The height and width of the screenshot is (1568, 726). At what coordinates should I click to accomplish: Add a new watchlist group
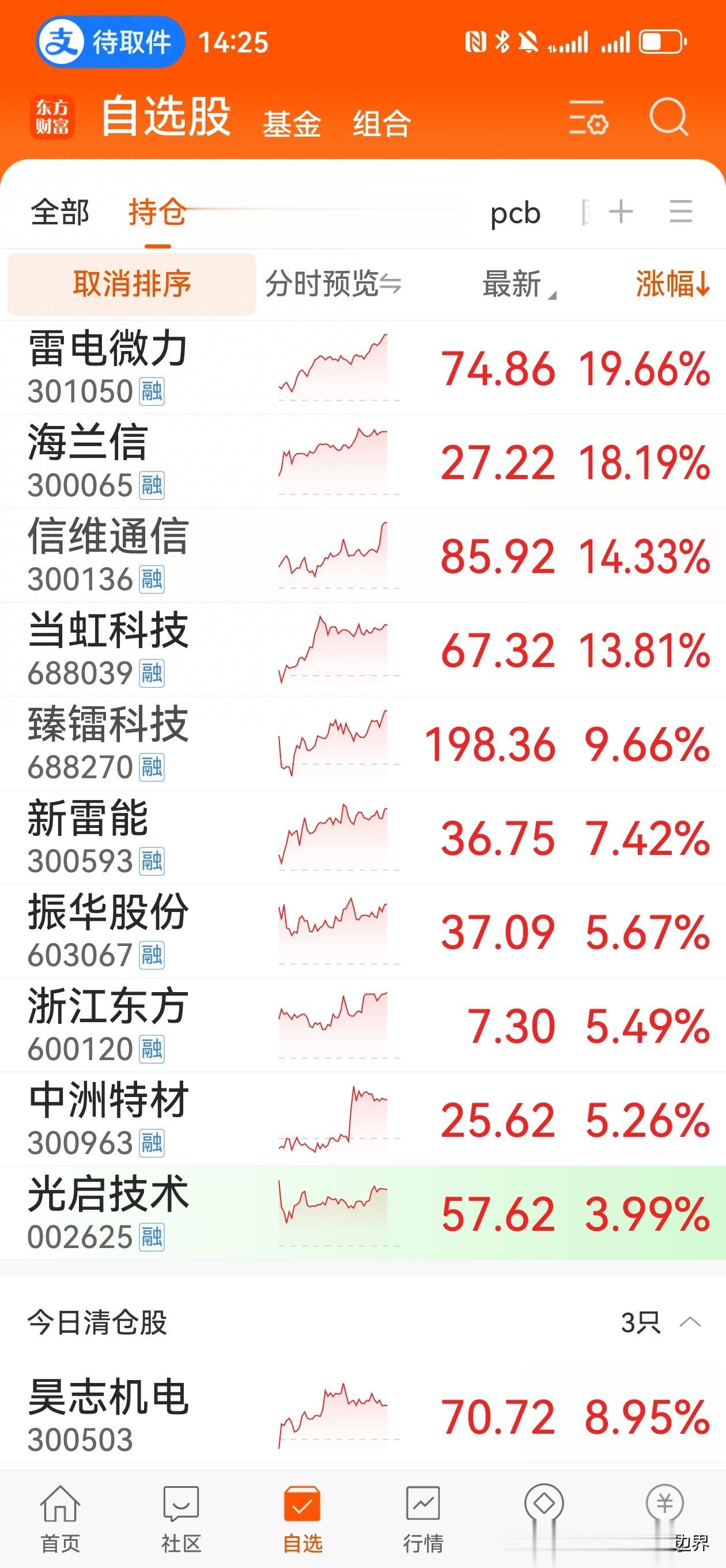pos(621,212)
